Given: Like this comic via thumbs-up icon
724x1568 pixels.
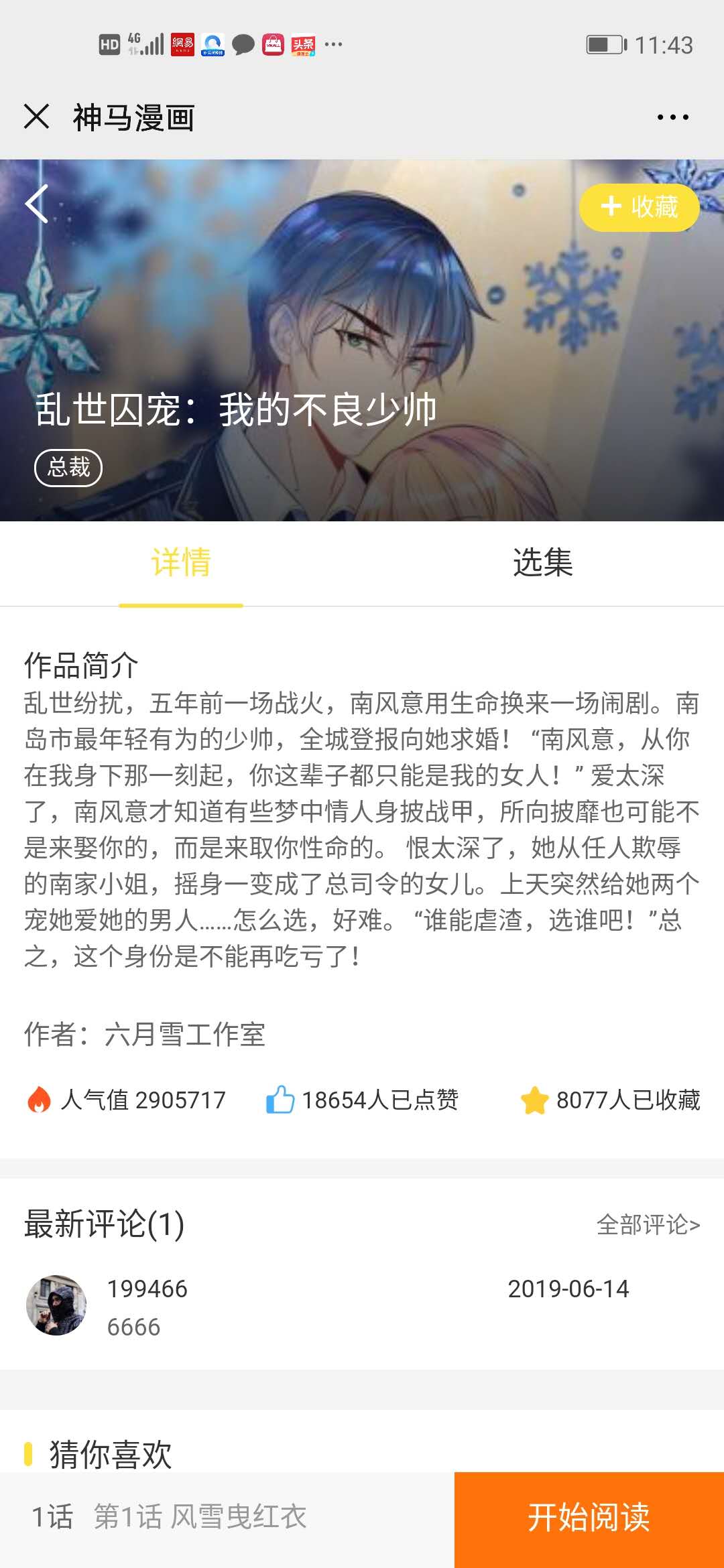Looking at the screenshot, I should click(280, 1100).
